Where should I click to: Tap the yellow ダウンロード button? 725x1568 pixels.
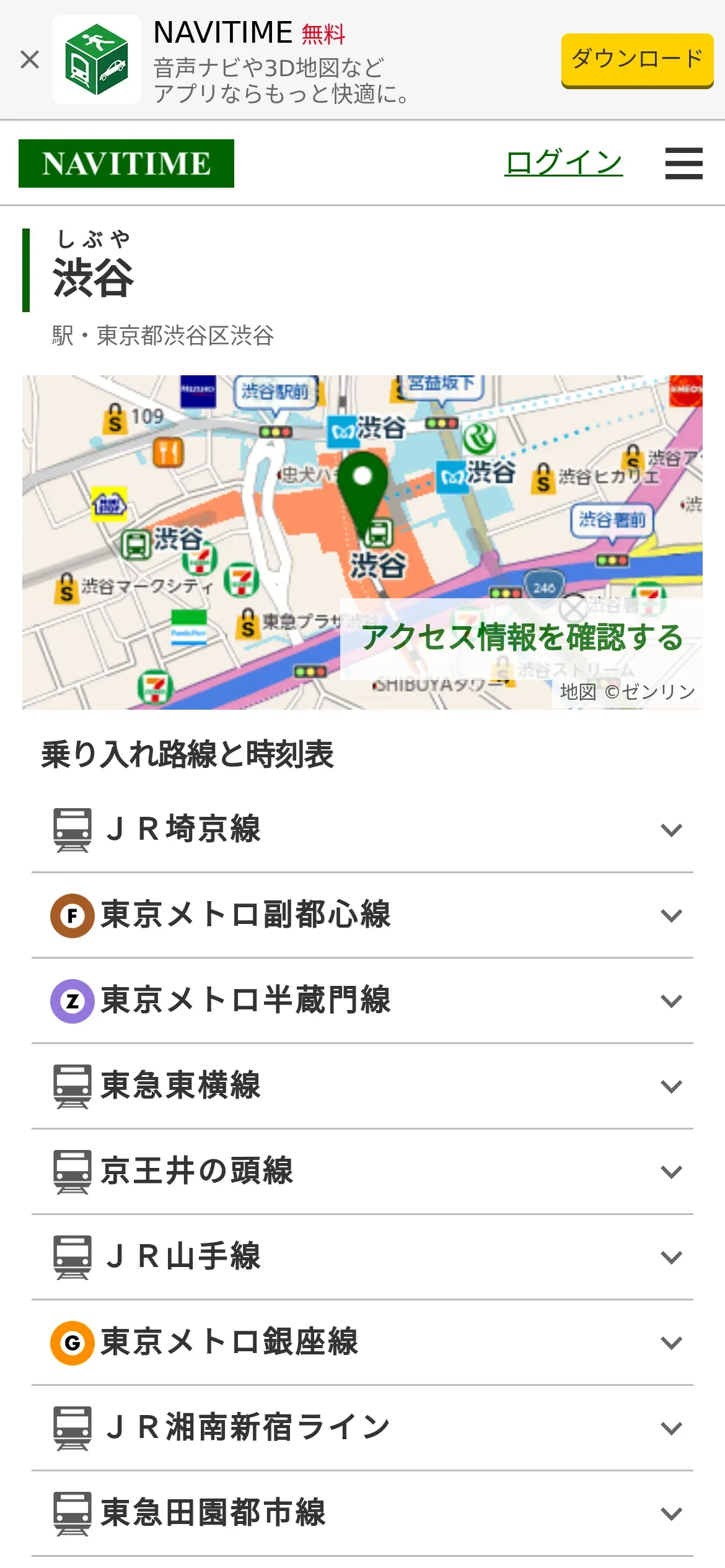(x=637, y=61)
